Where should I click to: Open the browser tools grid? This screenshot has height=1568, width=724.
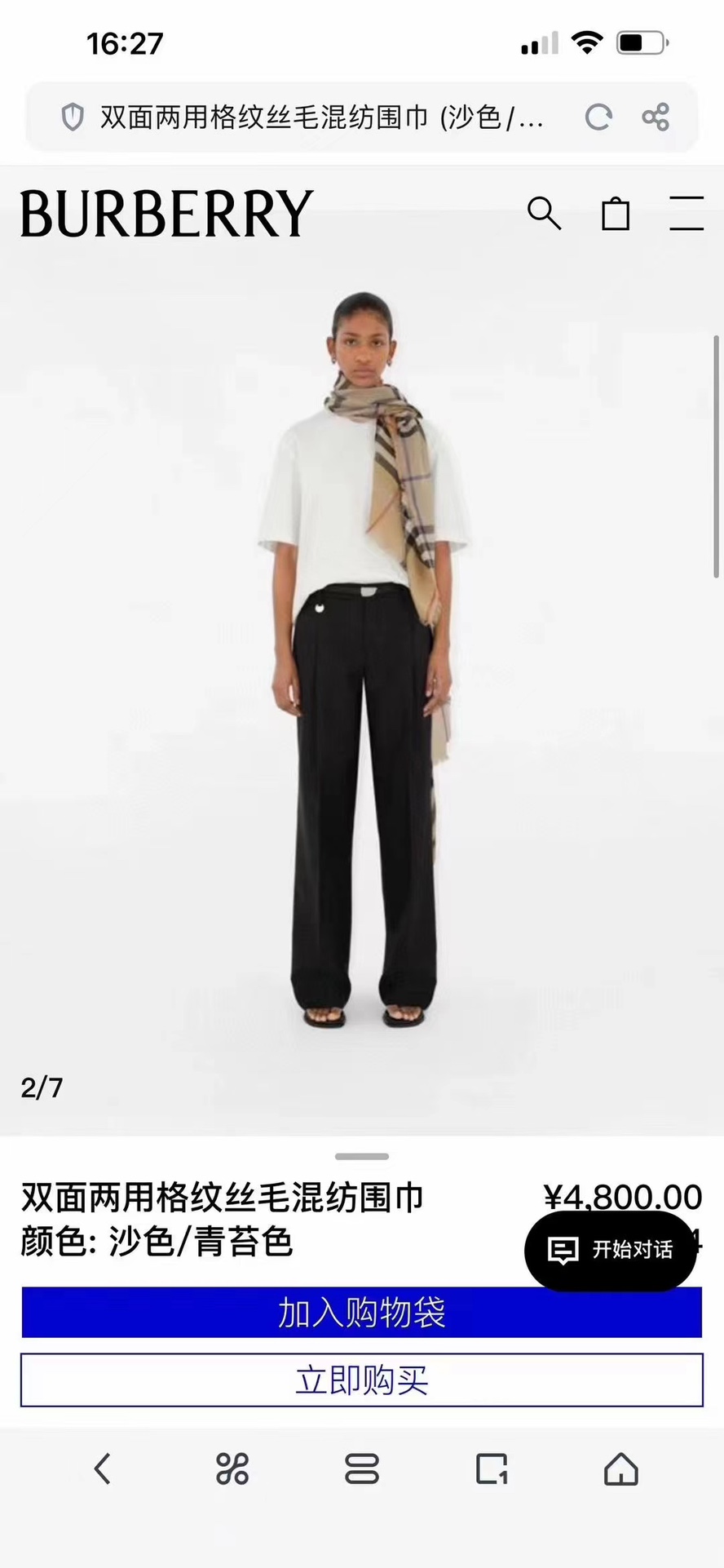(232, 1469)
